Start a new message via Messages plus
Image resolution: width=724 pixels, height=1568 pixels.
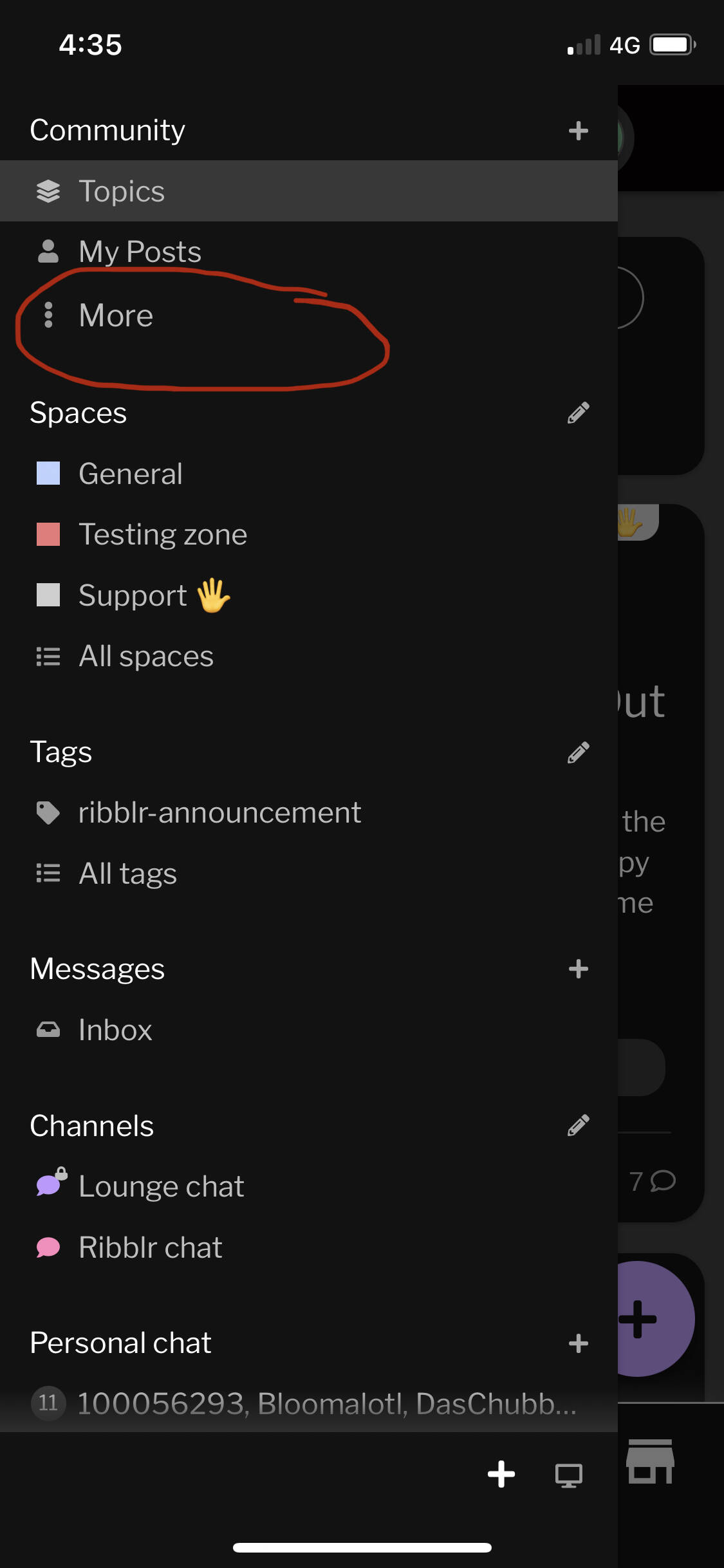[578, 969]
